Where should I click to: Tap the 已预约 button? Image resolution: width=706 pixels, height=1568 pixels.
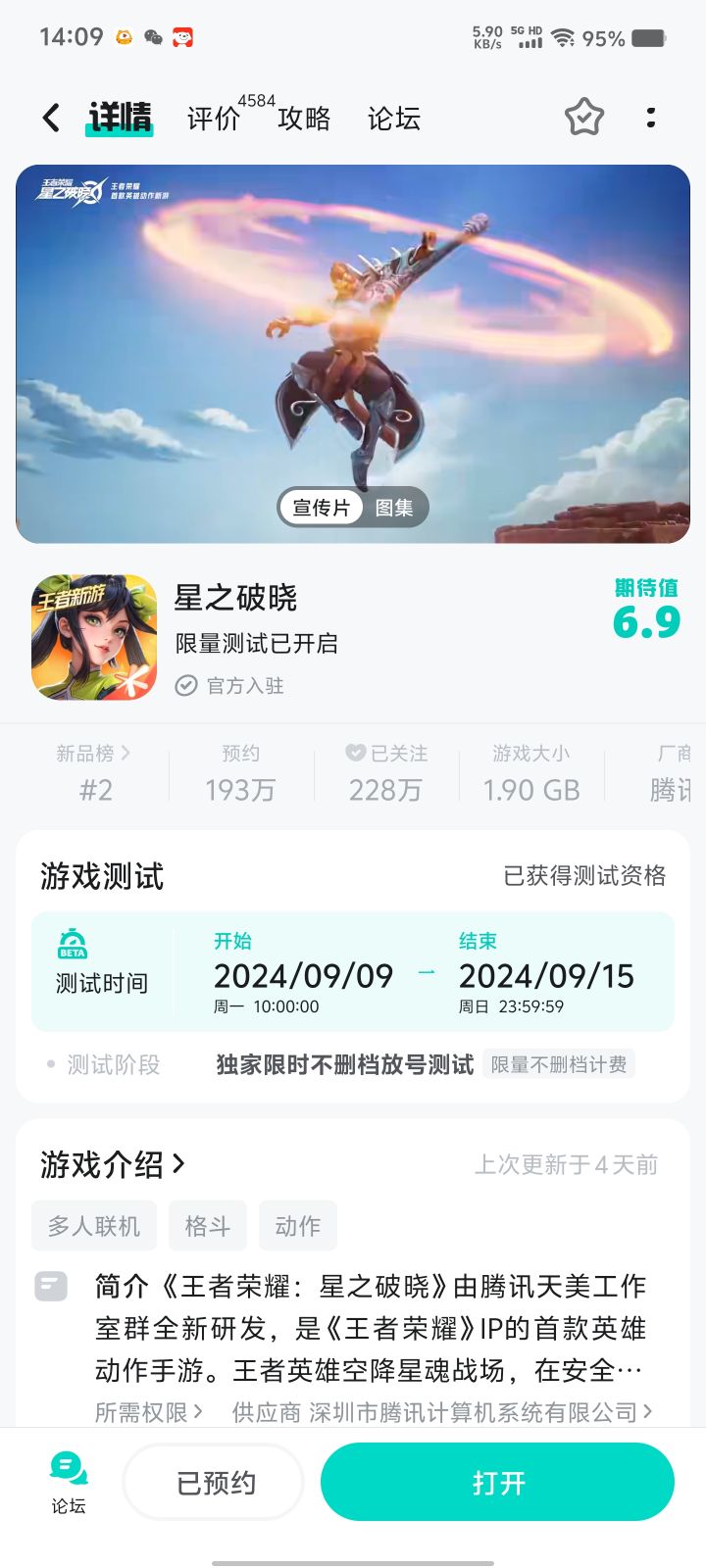coord(215,1483)
